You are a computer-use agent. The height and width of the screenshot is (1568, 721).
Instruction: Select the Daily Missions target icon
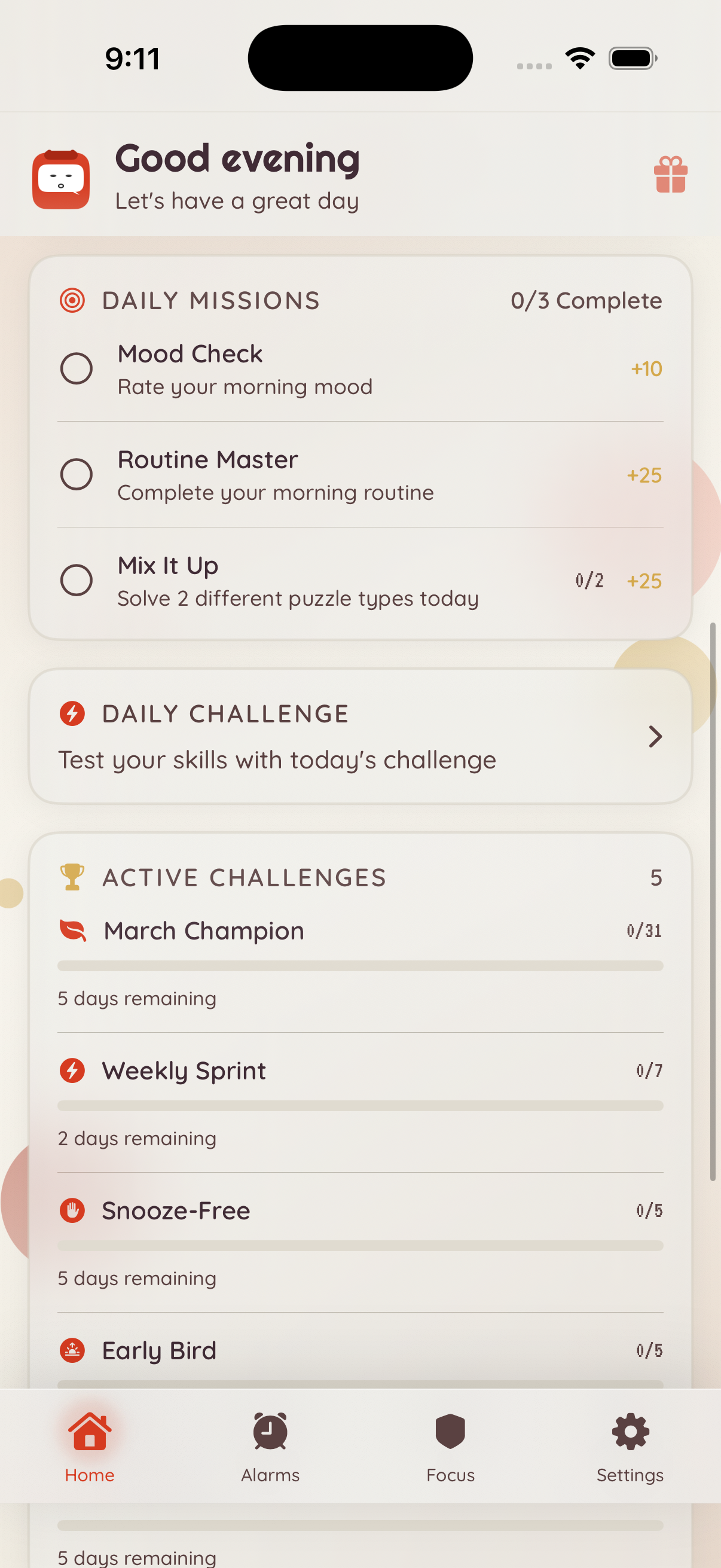(73, 300)
